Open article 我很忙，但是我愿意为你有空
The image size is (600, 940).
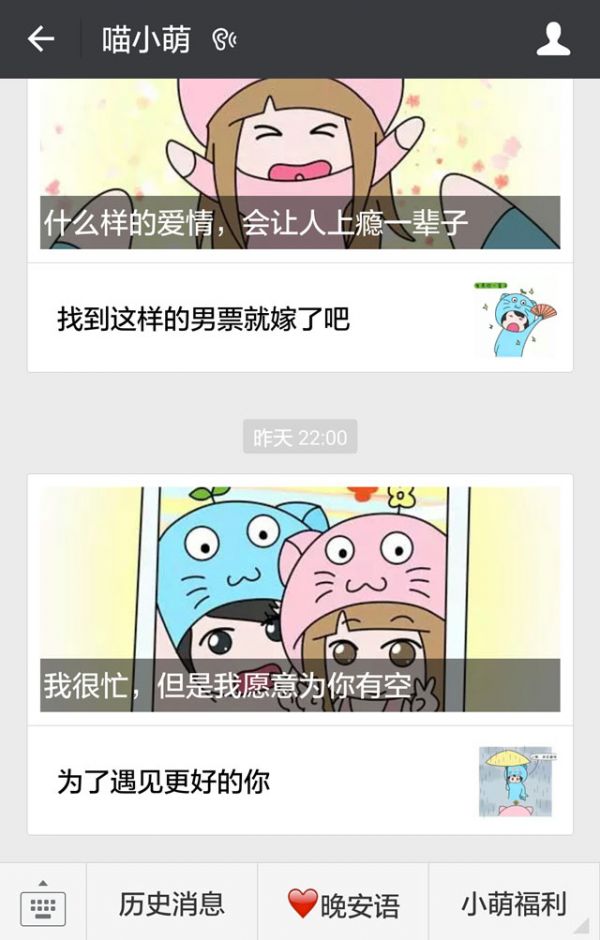300,600
